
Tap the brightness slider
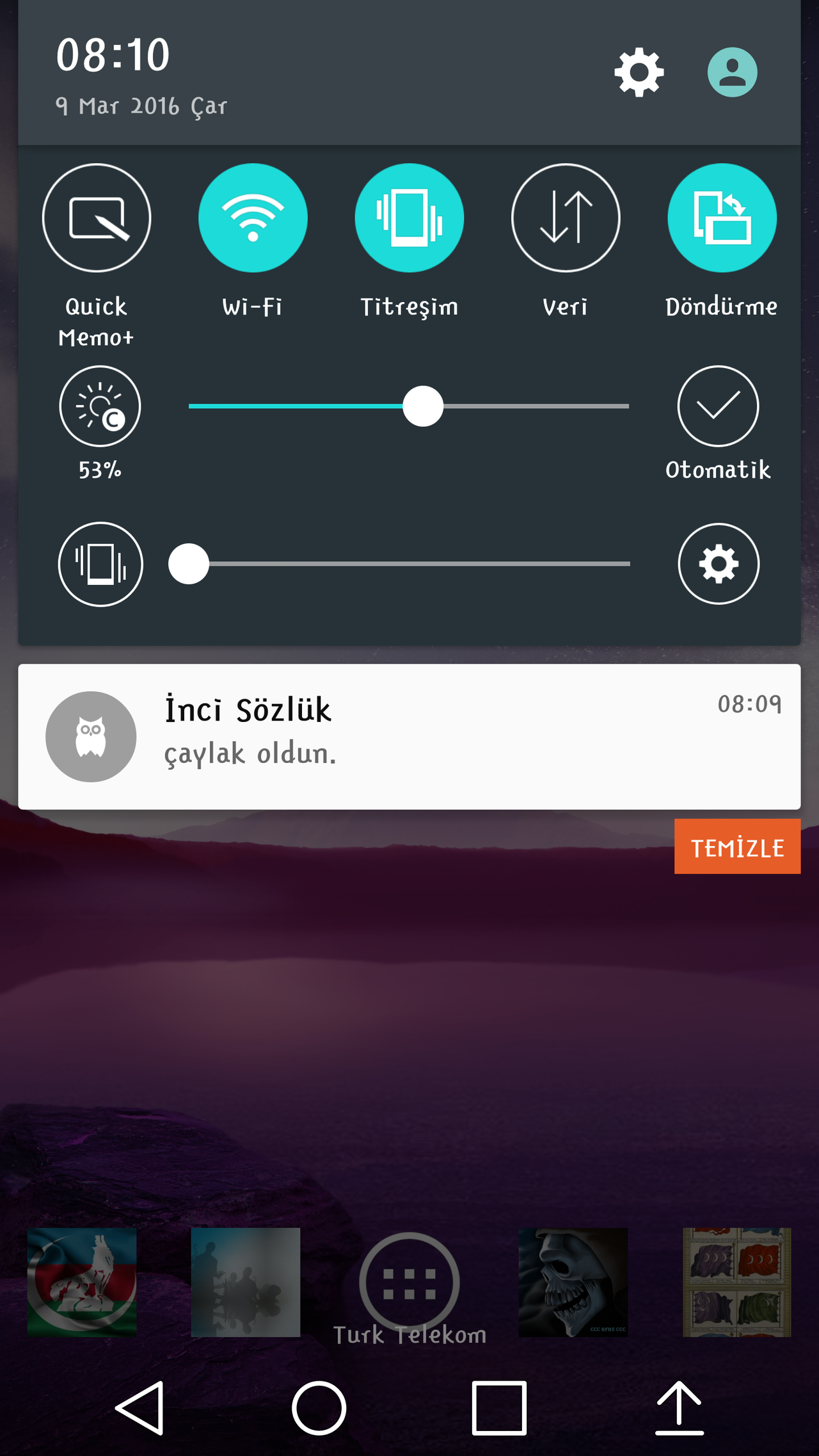click(x=409, y=406)
